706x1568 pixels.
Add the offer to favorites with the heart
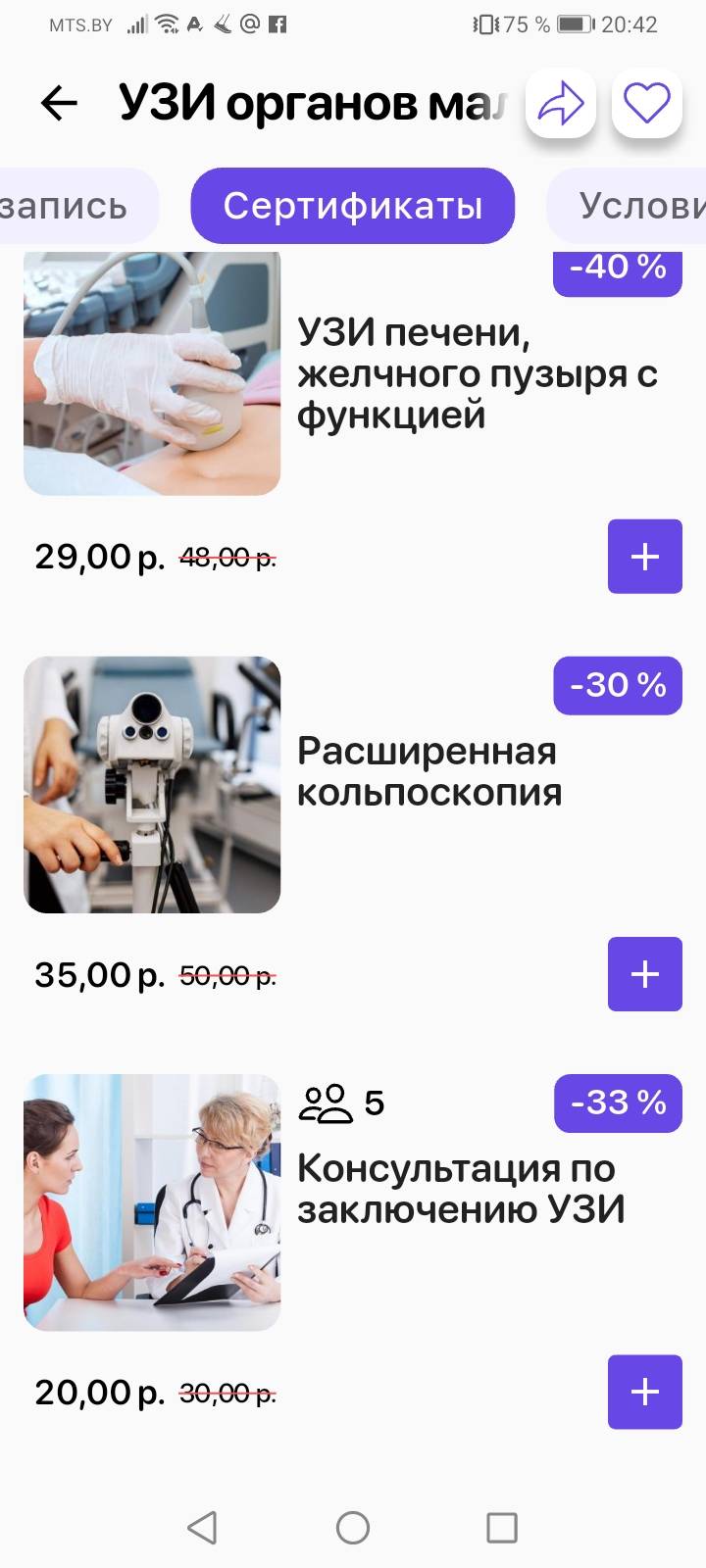tap(647, 103)
